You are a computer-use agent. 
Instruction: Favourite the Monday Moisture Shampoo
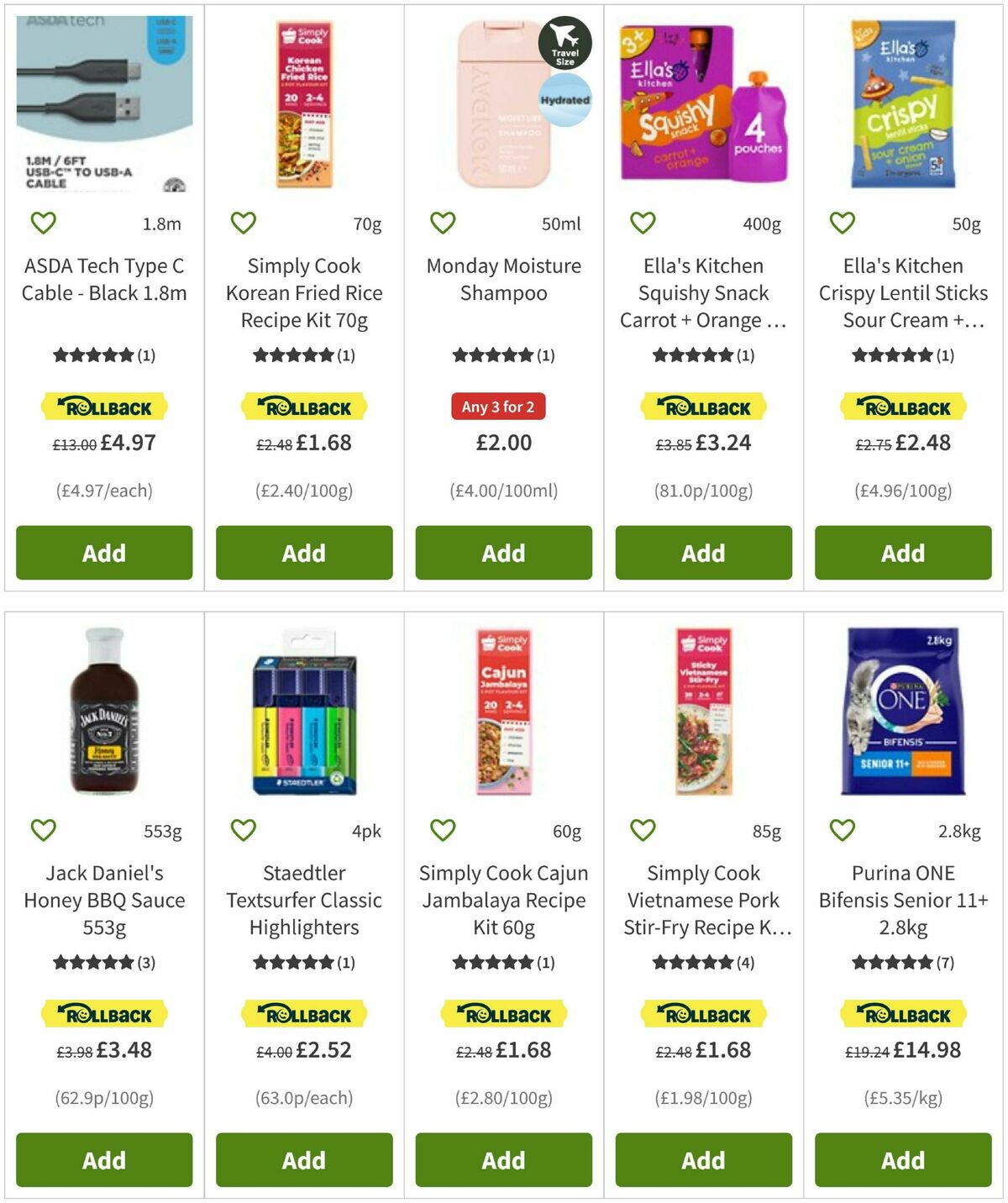(443, 223)
